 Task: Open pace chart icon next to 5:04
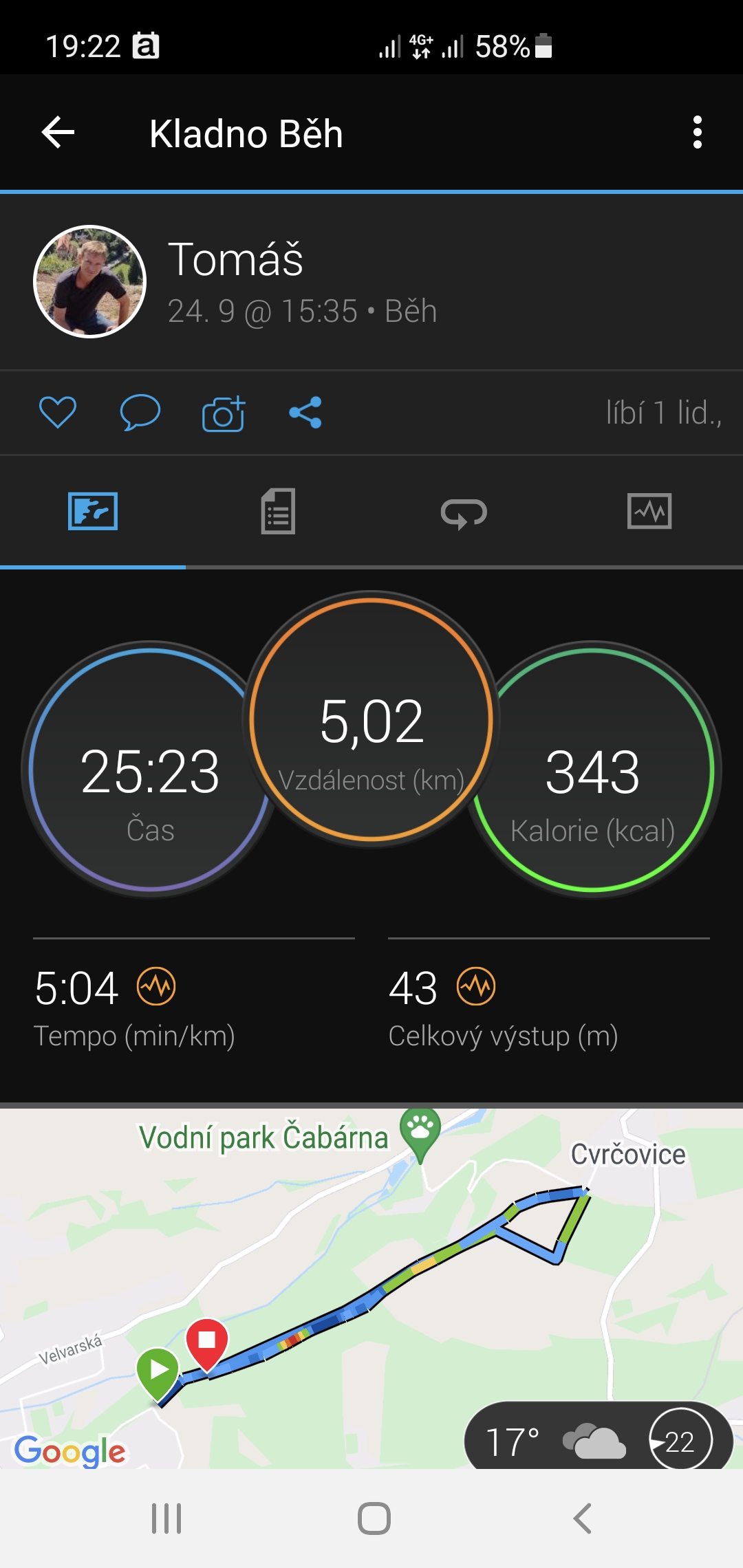tap(156, 986)
